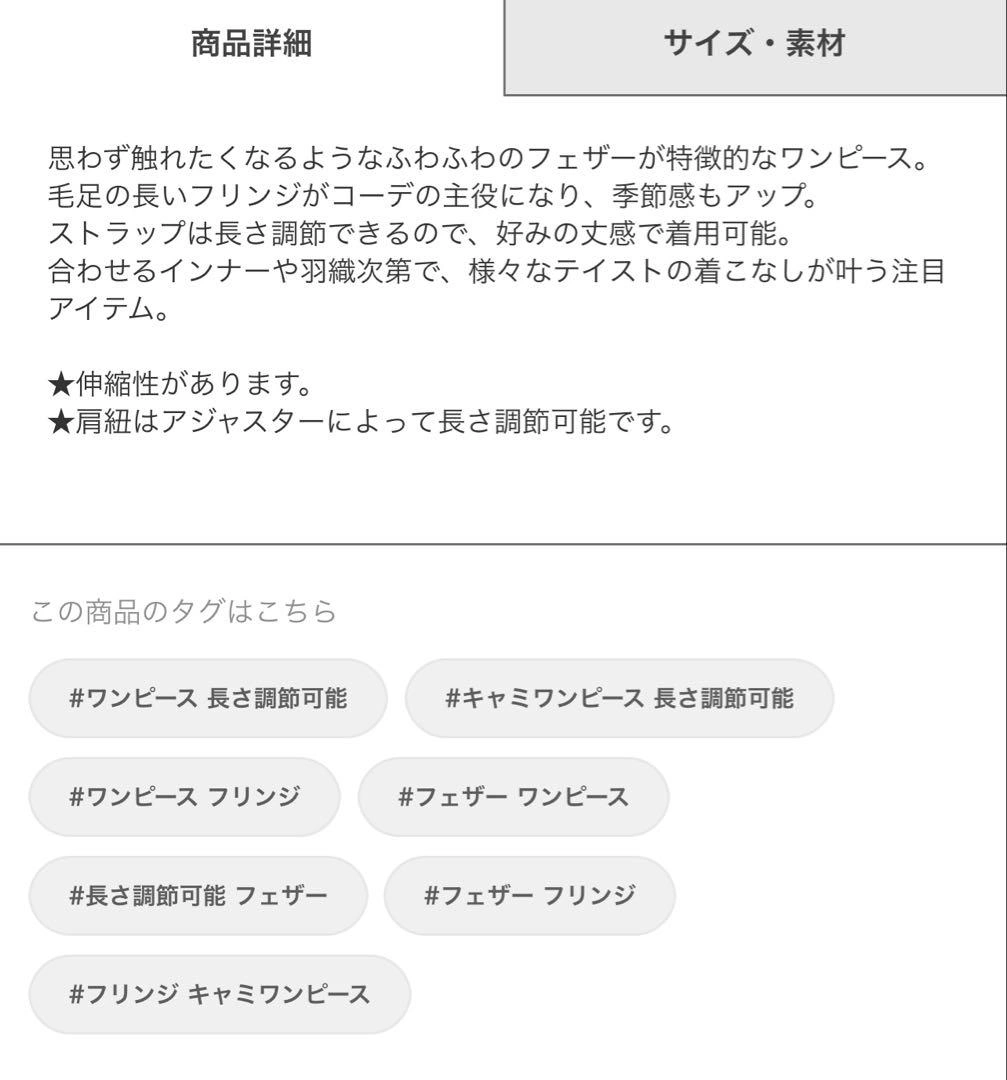The image size is (1007, 1080).
Task: Switch to the サイズ・素材 tab
Action: tap(755, 45)
